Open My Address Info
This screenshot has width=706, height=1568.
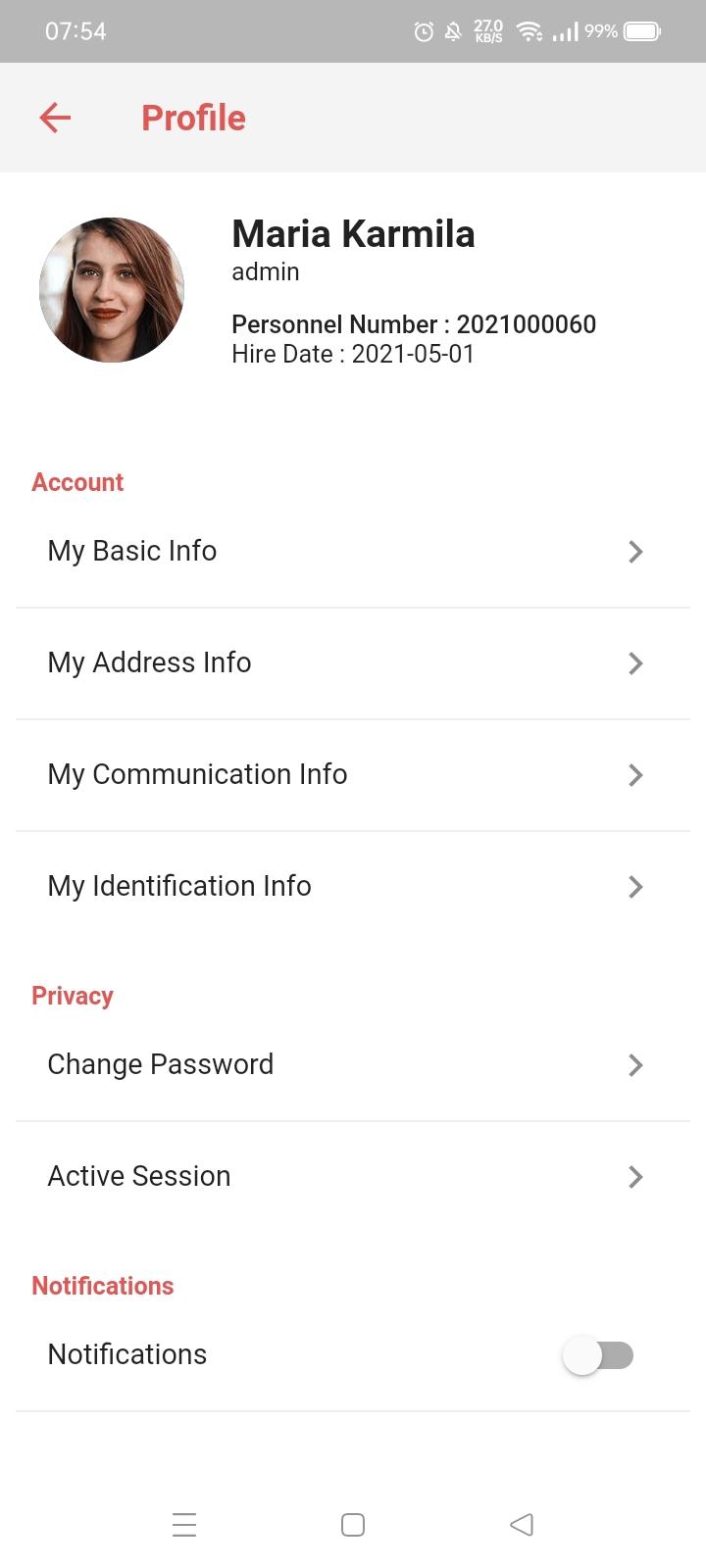[353, 663]
